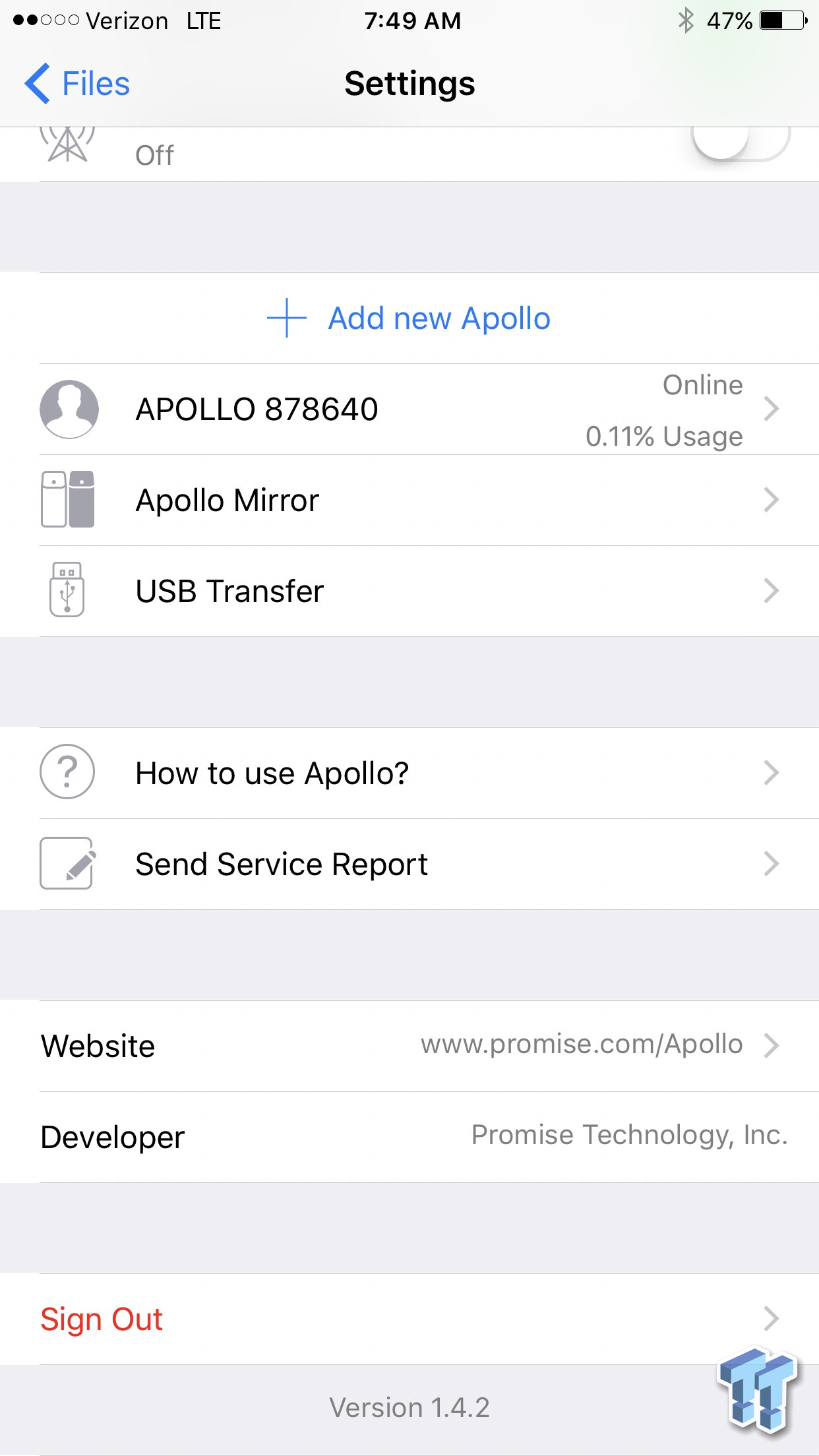
Task: Select Send Service Report
Action: click(x=409, y=864)
